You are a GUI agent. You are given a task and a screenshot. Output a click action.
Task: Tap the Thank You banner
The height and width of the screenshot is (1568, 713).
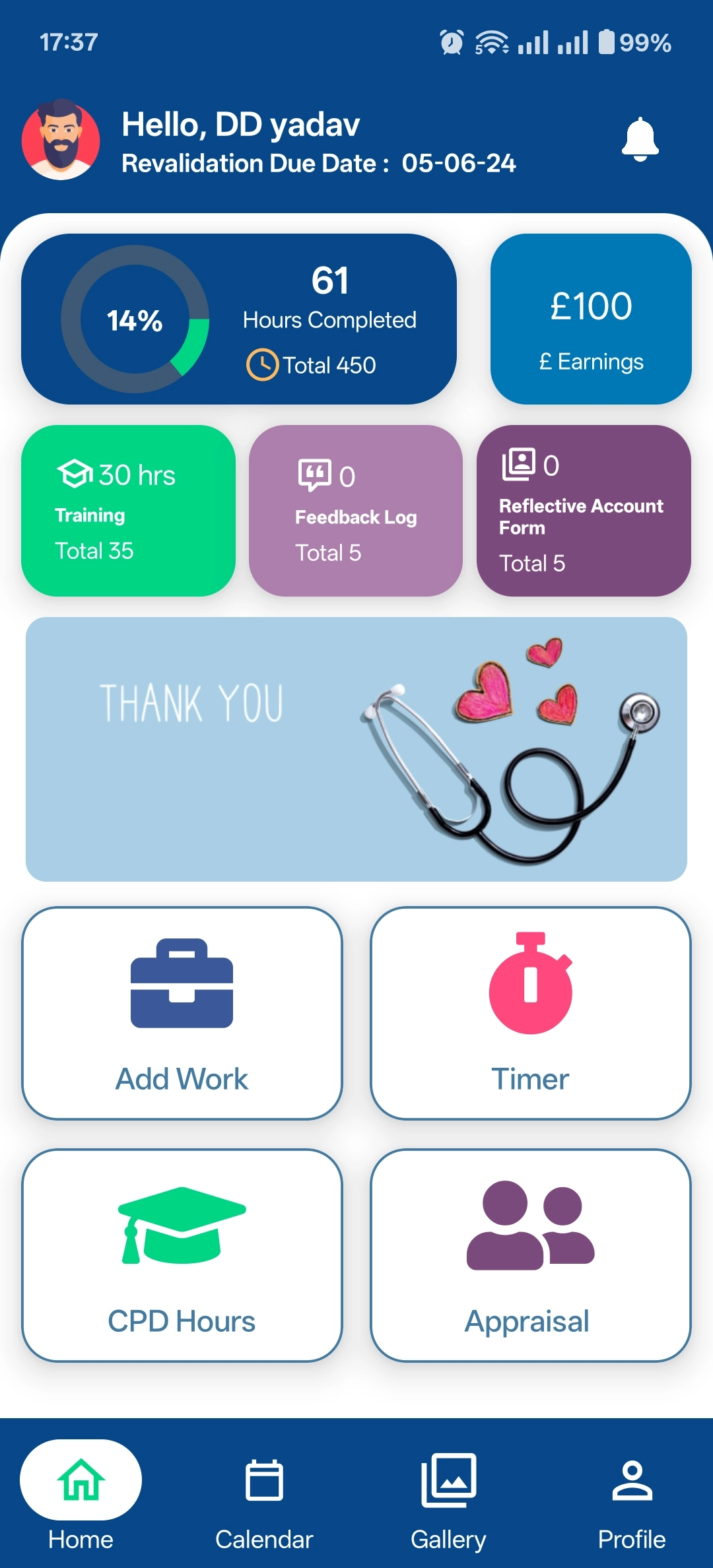[356, 749]
